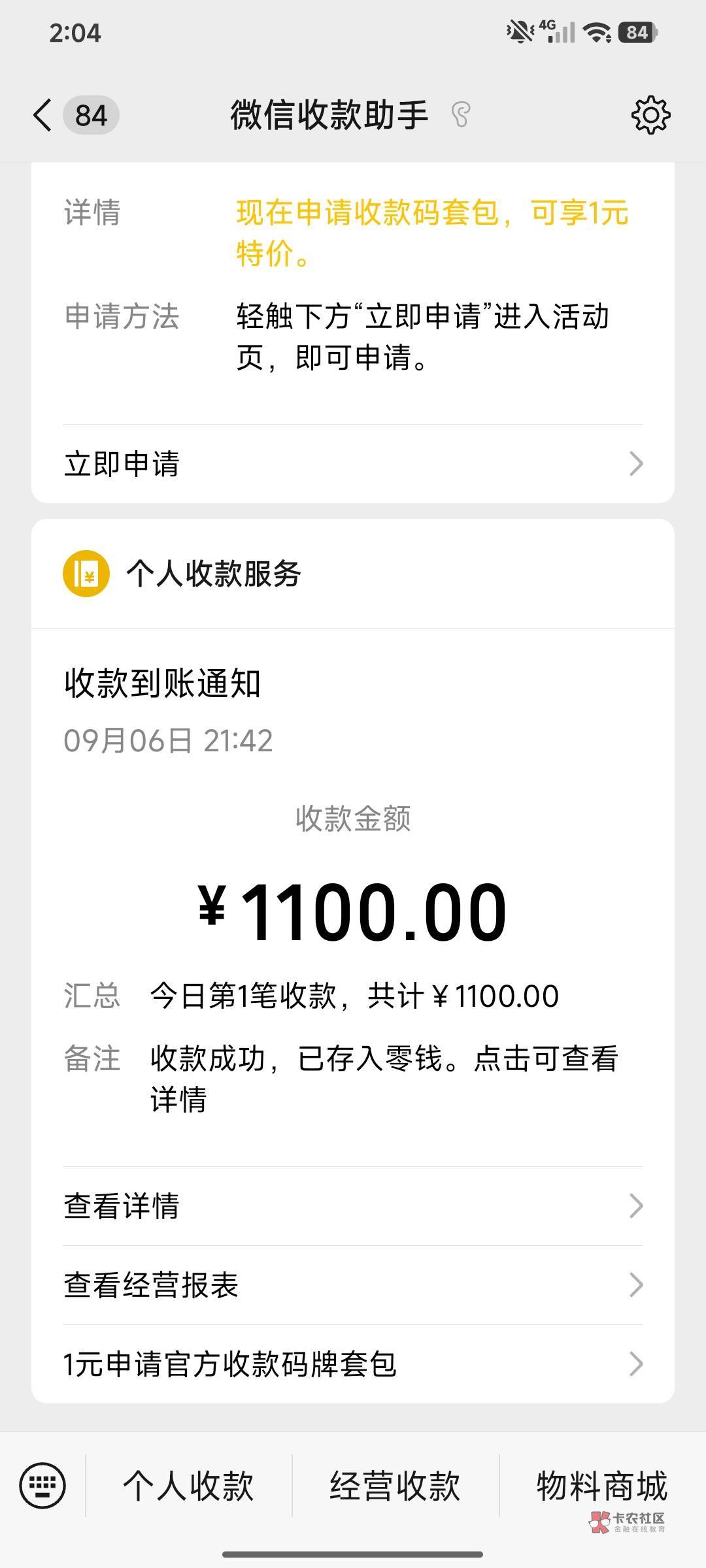The width and height of the screenshot is (706, 1568).
Task: Go back using the top-left arrow
Action: [x=43, y=116]
